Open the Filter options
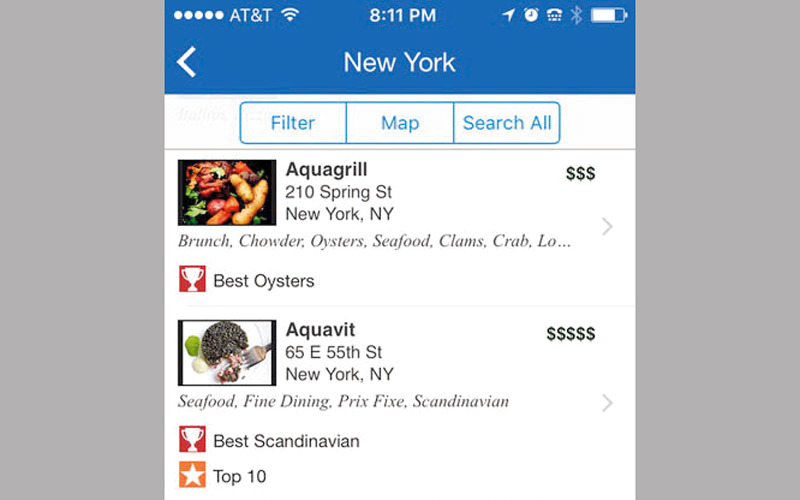 pyautogui.click(x=293, y=123)
